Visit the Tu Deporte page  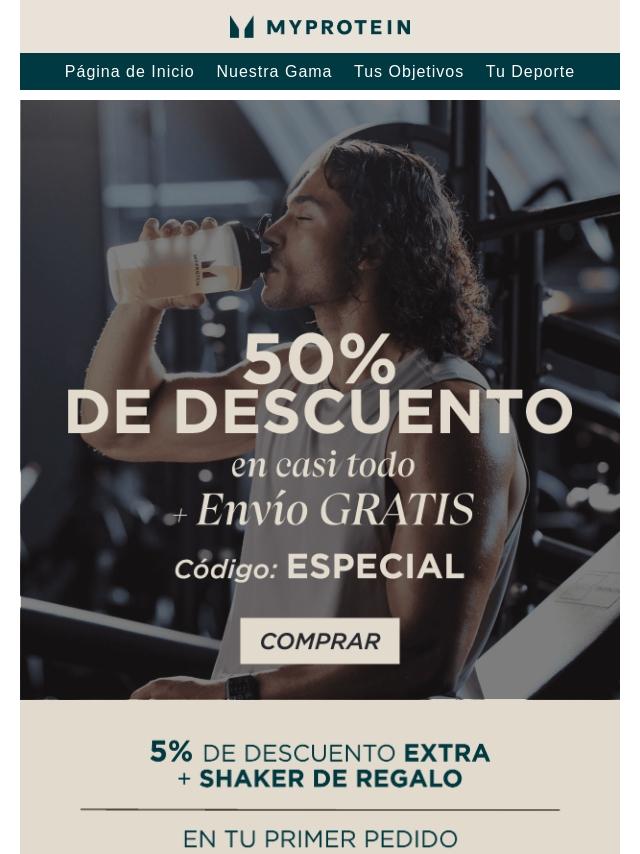(530, 72)
